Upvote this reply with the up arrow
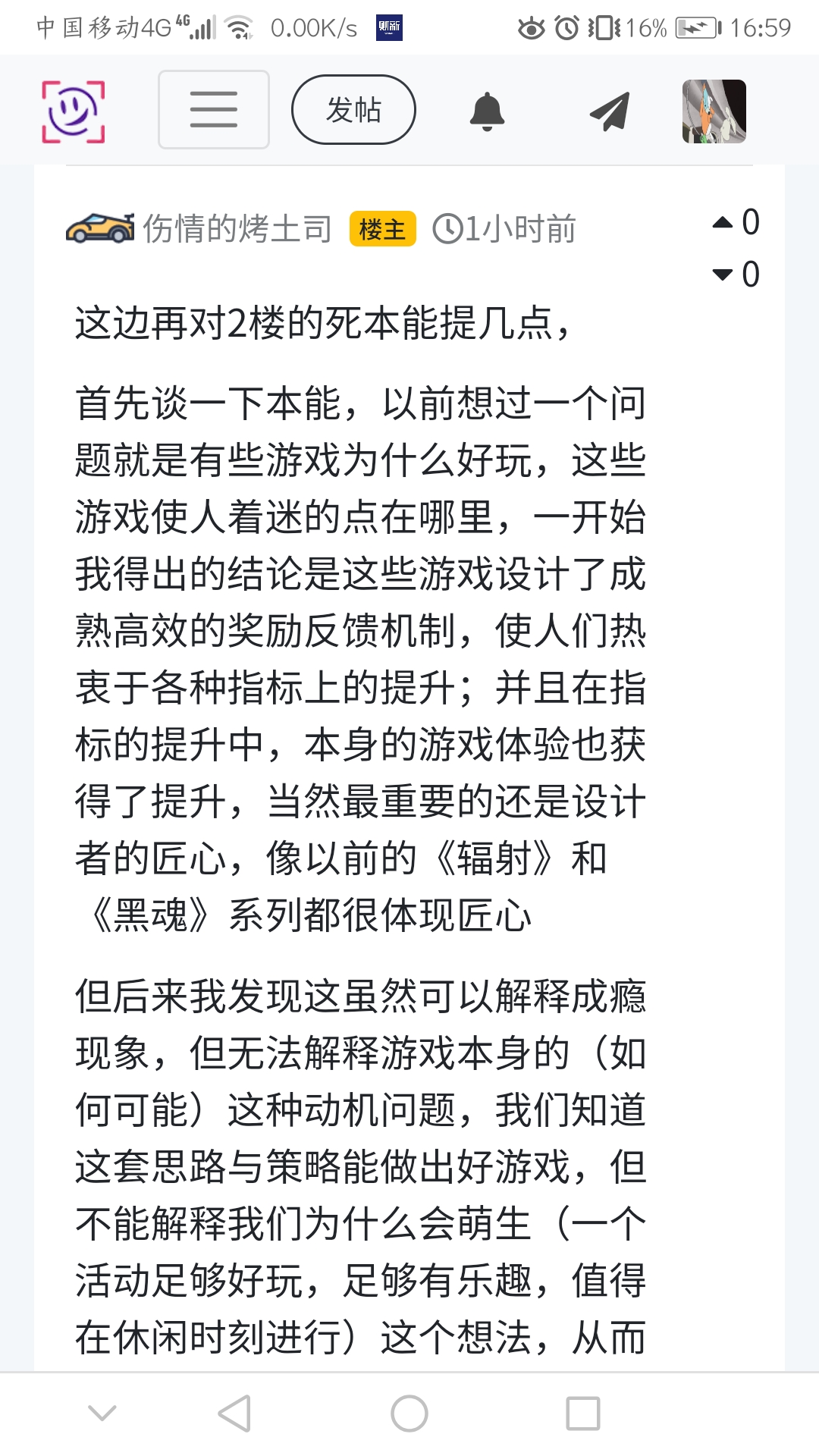This screenshot has height=1456, width=819. tap(723, 222)
